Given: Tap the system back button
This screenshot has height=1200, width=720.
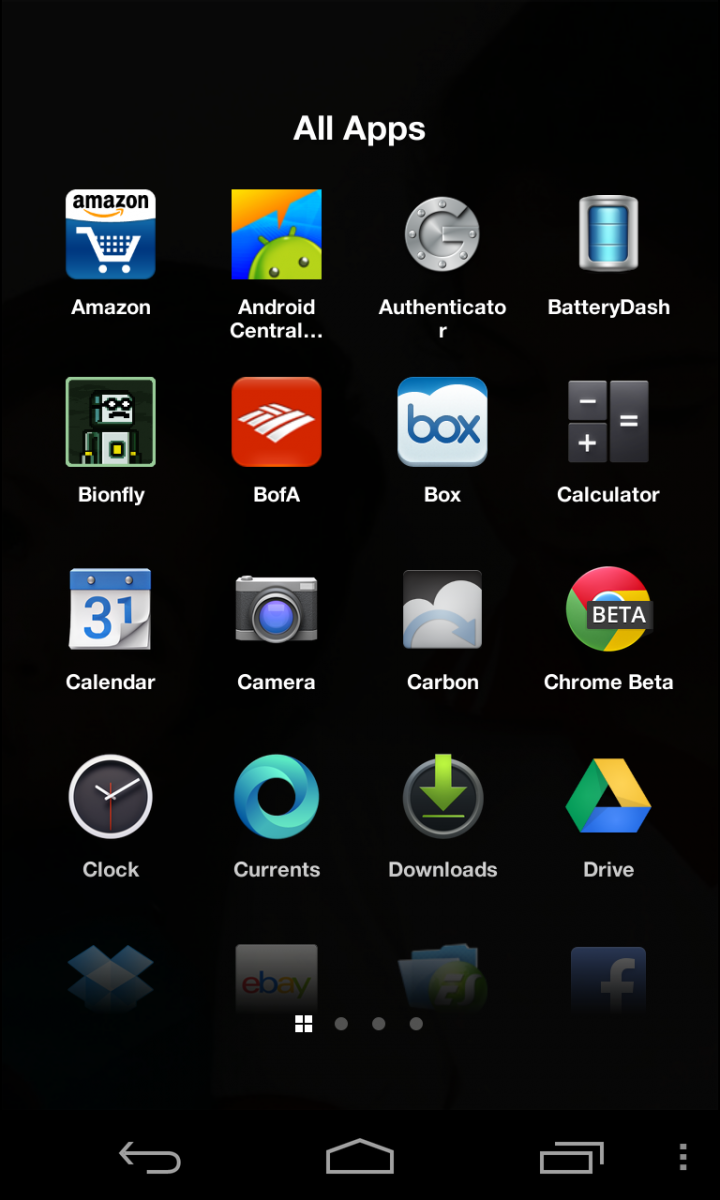Looking at the screenshot, I should point(150,1157).
